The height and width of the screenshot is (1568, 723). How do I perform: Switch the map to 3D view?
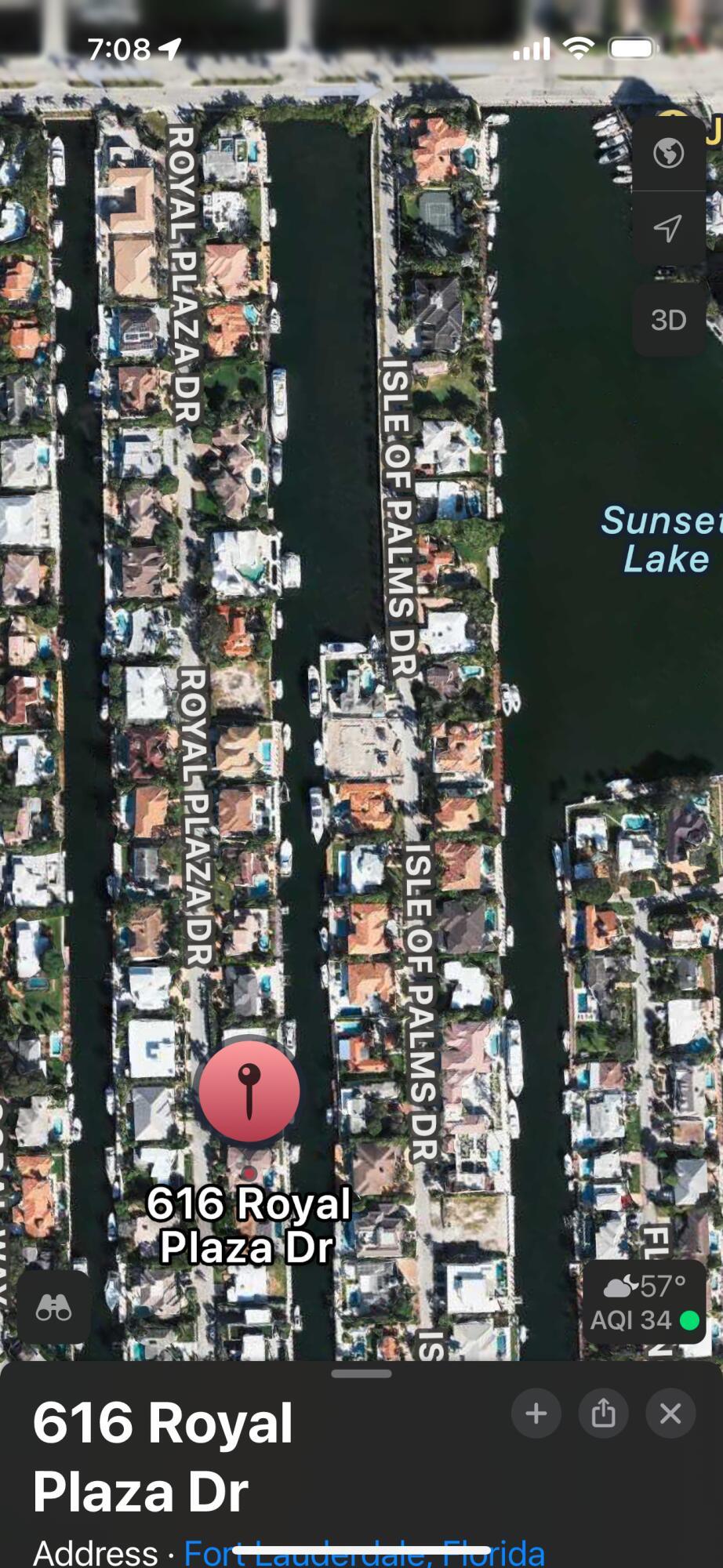[x=668, y=320]
